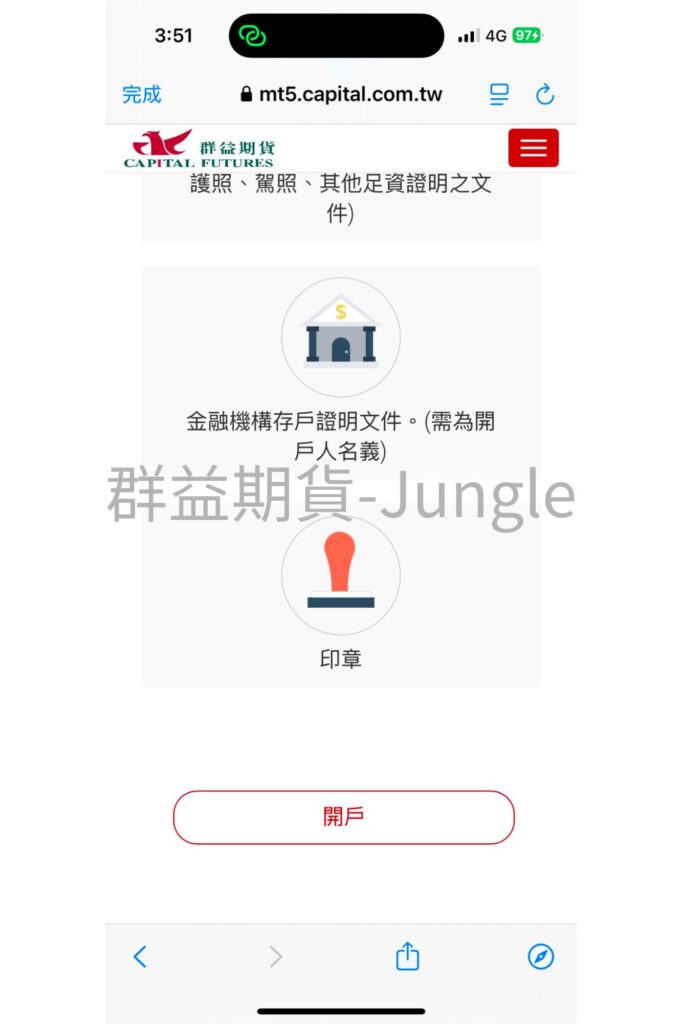Open the red hamburger menu

point(533,148)
